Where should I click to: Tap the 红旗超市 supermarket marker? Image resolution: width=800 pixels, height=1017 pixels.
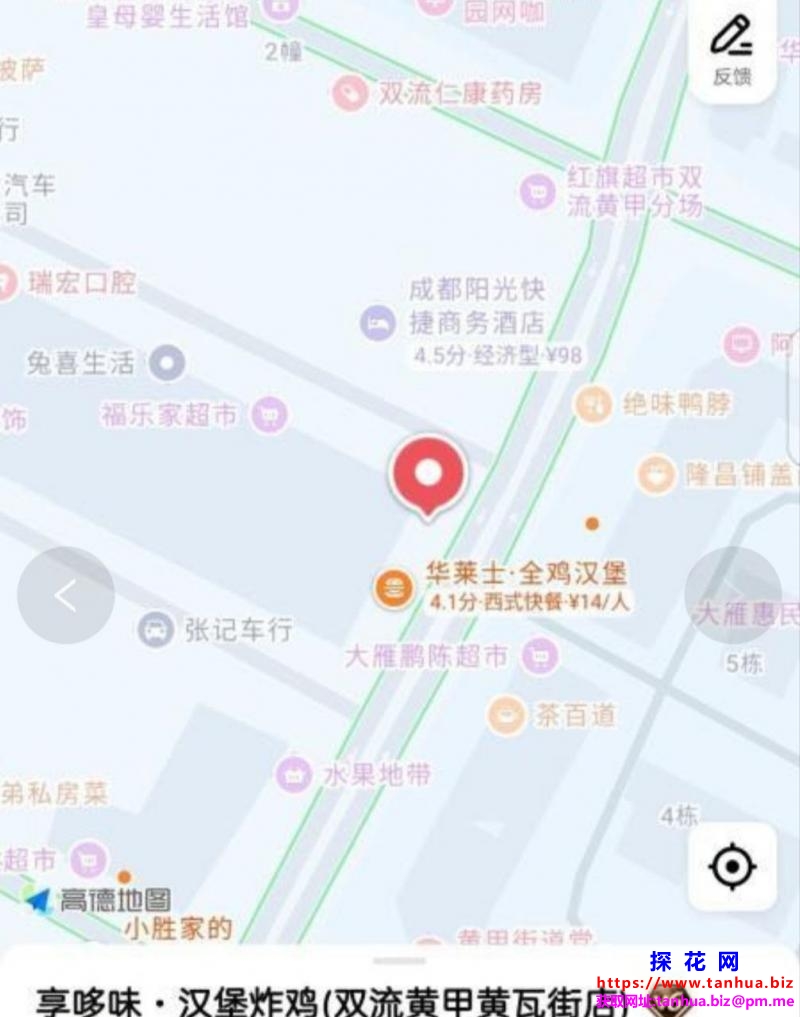coord(538,190)
